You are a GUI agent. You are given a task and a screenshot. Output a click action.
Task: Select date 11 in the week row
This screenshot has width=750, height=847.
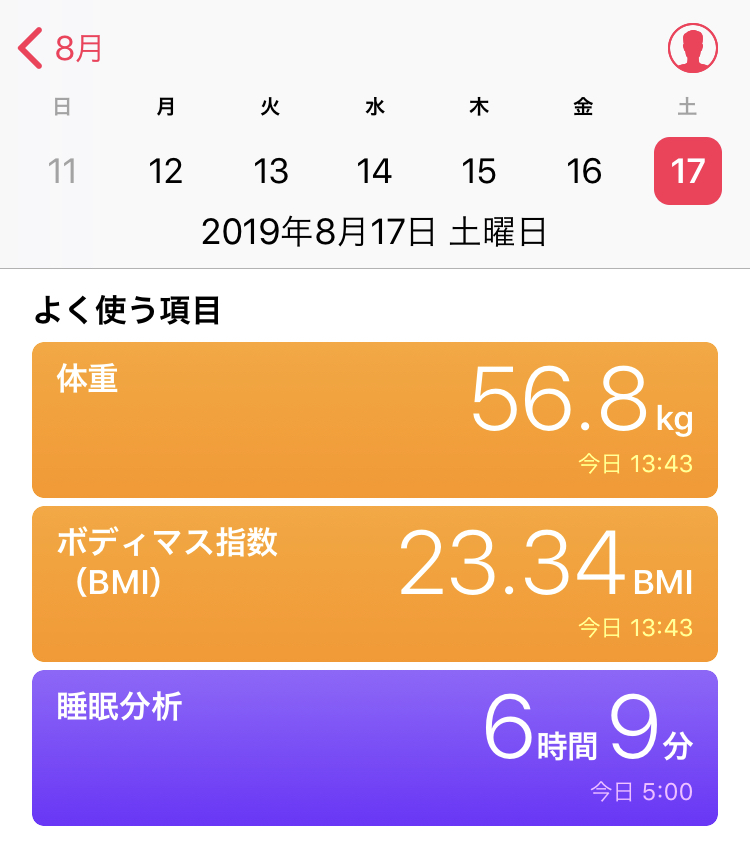point(62,171)
